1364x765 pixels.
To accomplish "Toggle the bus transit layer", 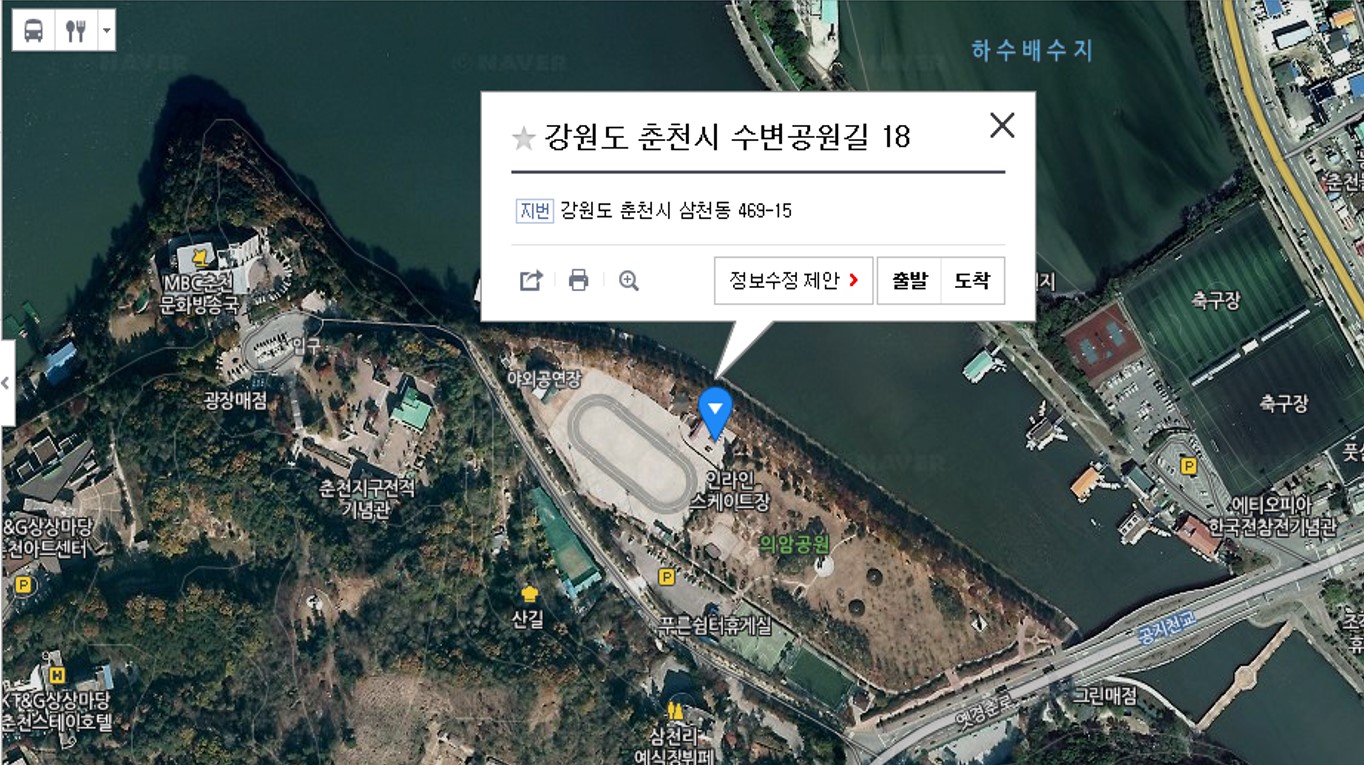I will 34,31.
